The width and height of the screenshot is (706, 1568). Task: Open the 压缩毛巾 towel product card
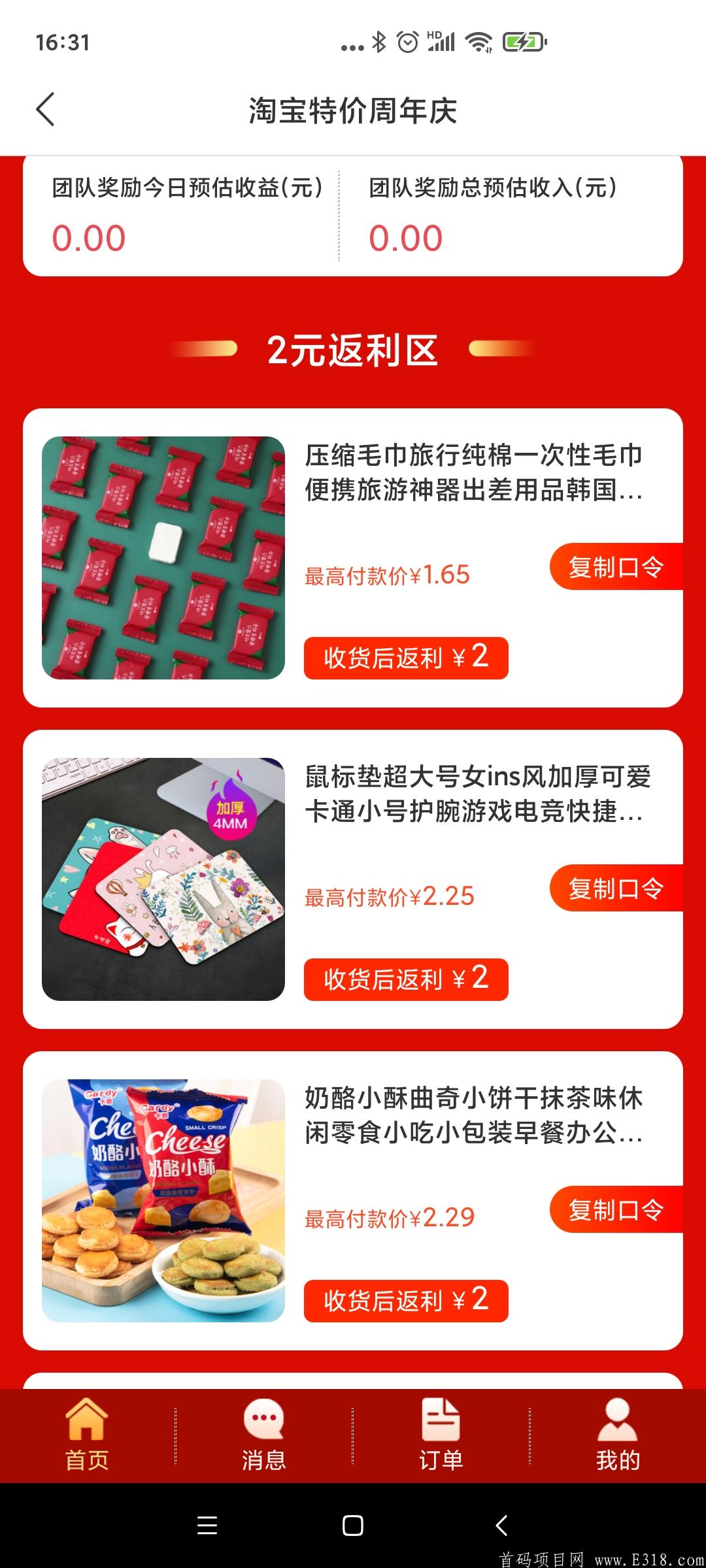163,557
